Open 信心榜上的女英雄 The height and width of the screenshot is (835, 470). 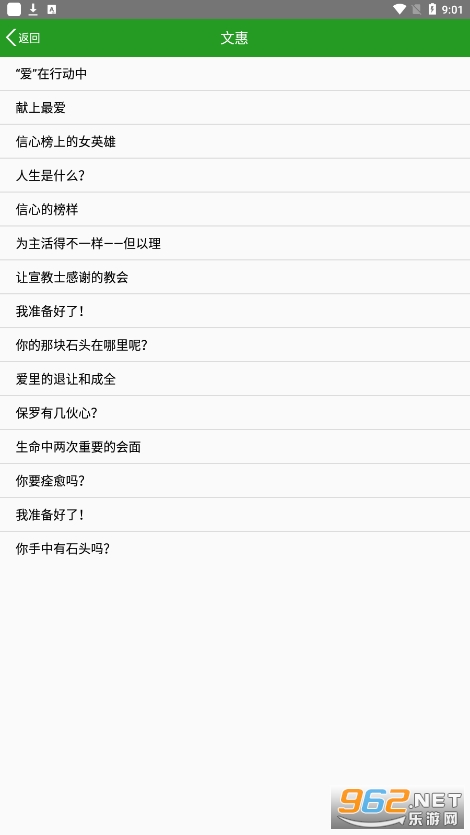pos(235,142)
